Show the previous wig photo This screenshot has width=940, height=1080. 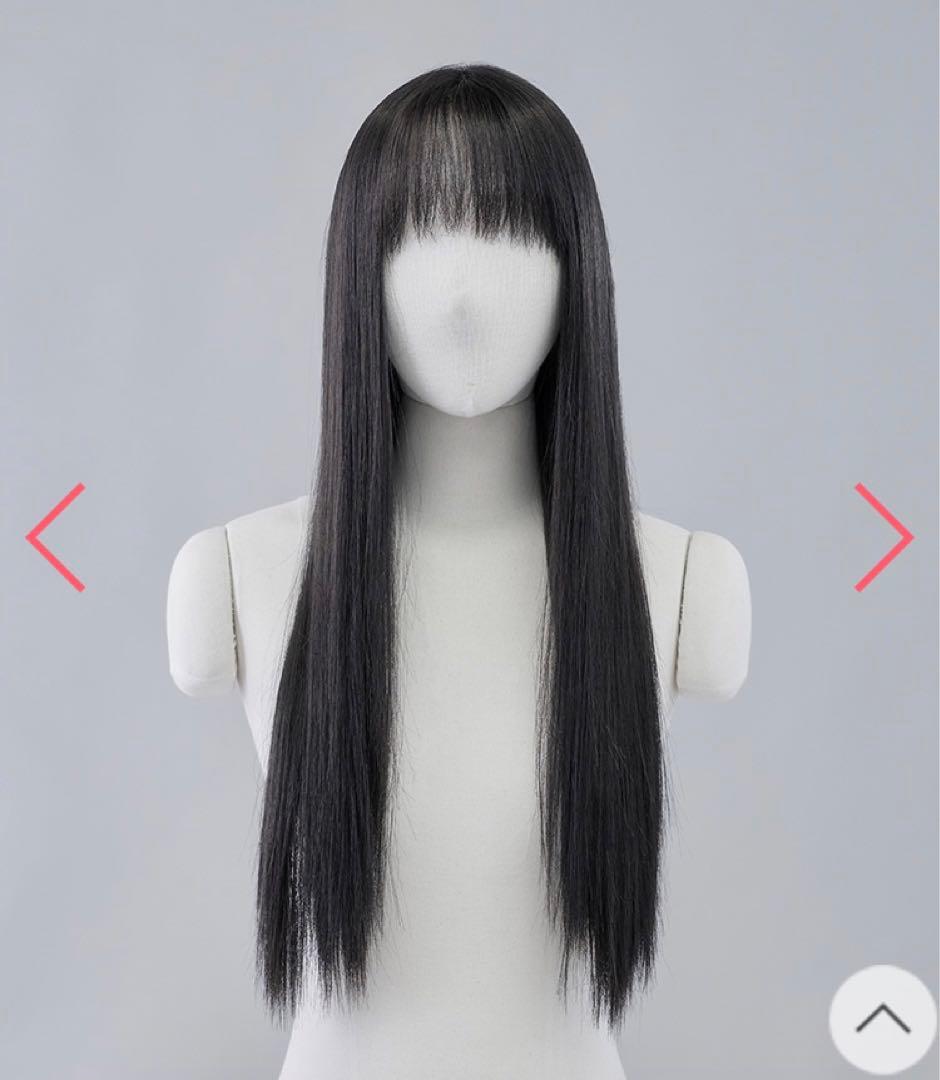[x=56, y=537]
